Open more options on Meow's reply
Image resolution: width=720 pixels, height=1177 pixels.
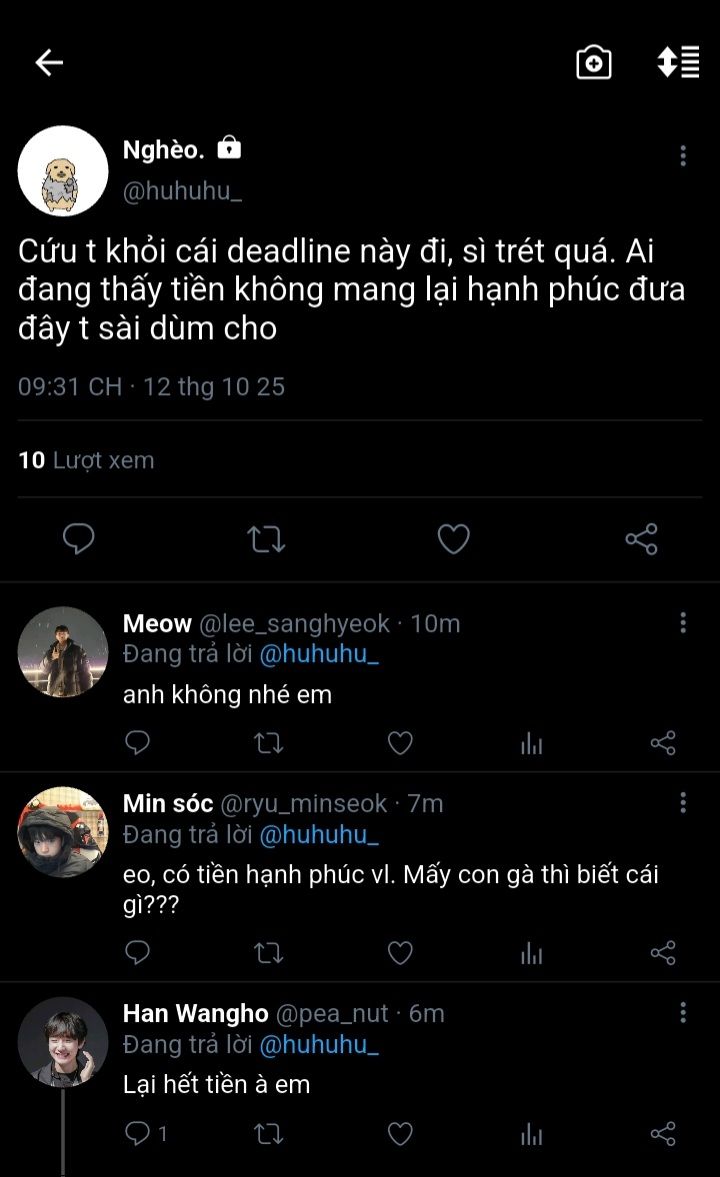pyautogui.click(x=683, y=623)
